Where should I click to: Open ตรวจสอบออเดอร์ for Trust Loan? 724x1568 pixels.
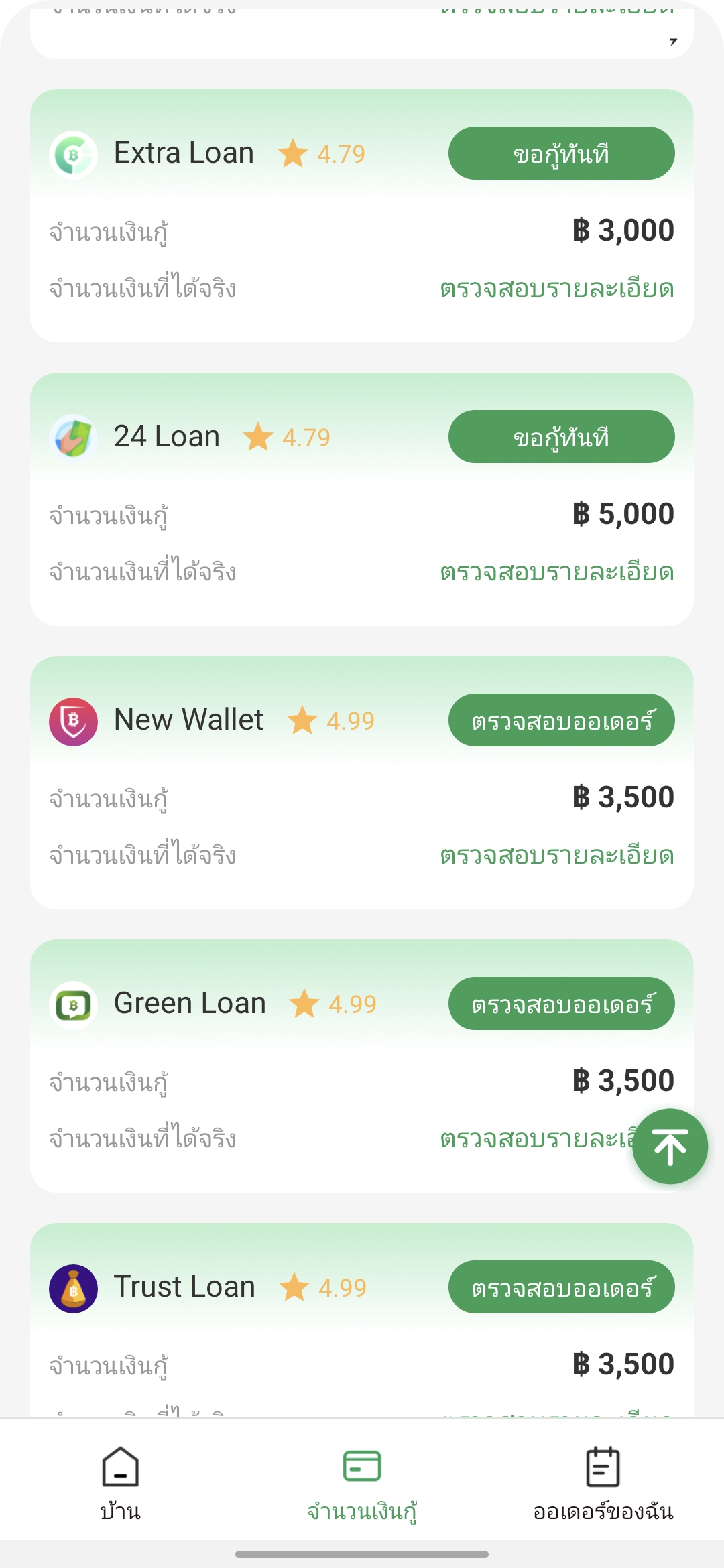(561, 1287)
